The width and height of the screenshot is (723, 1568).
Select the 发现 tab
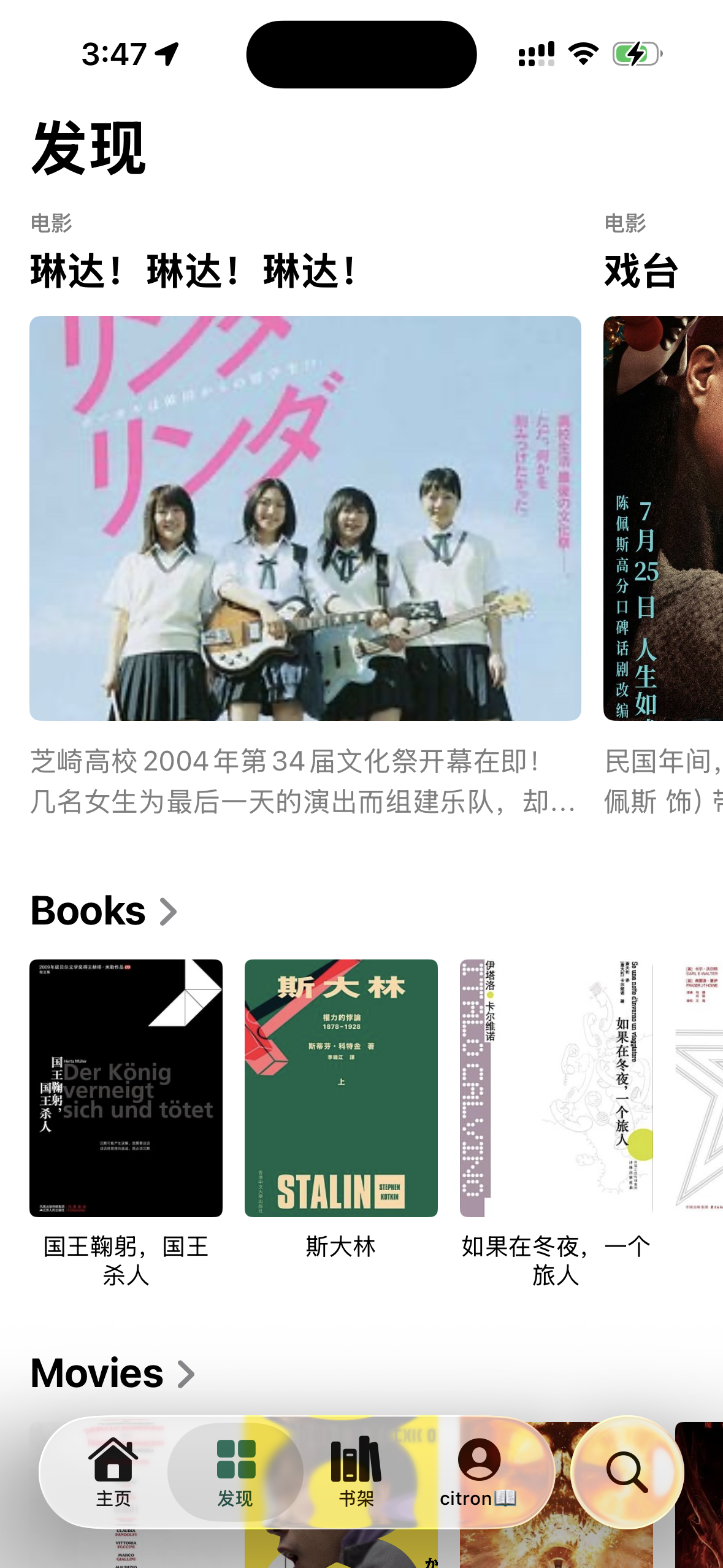click(235, 1472)
